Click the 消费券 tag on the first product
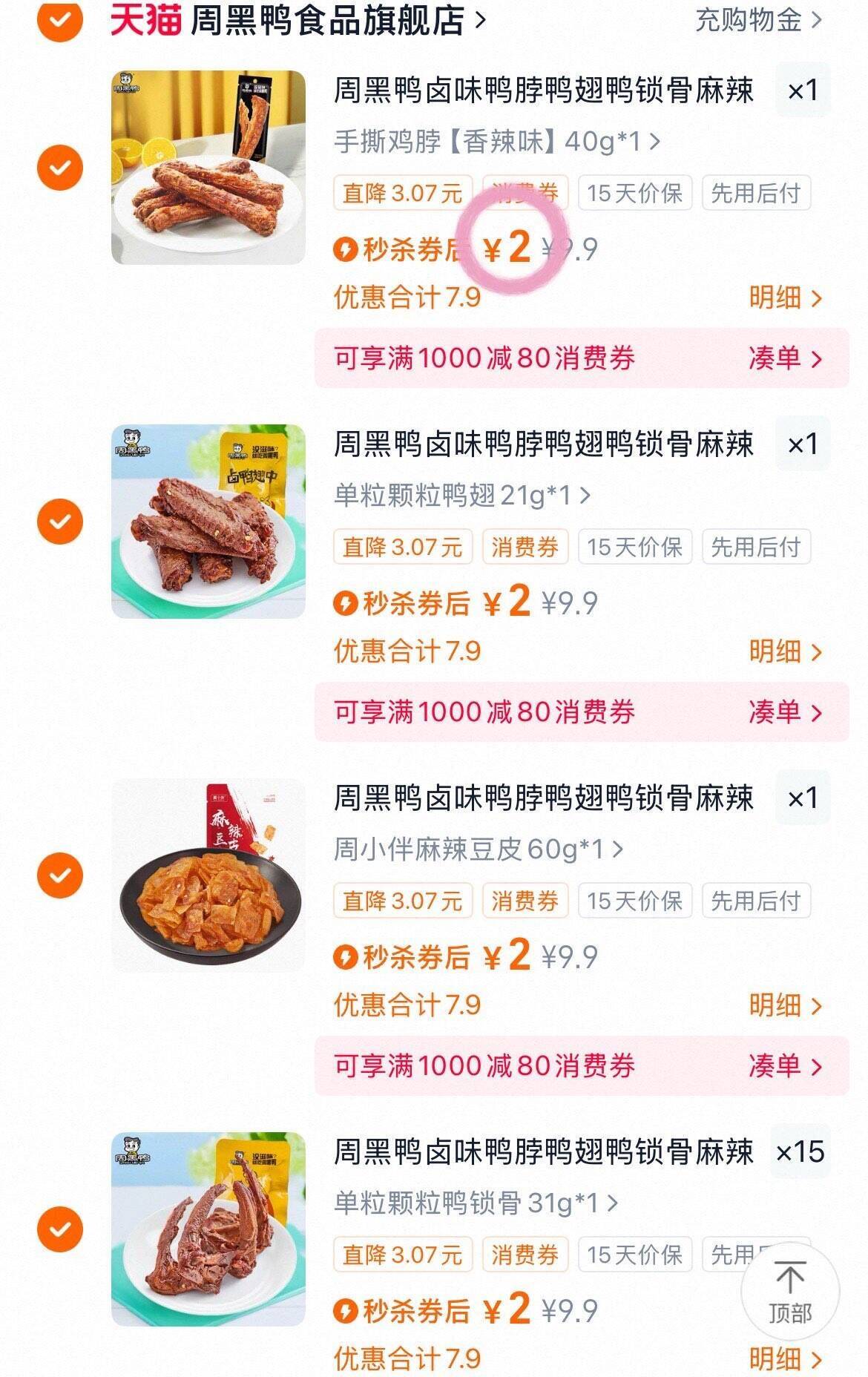This screenshot has width=868, height=1377. click(x=524, y=191)
